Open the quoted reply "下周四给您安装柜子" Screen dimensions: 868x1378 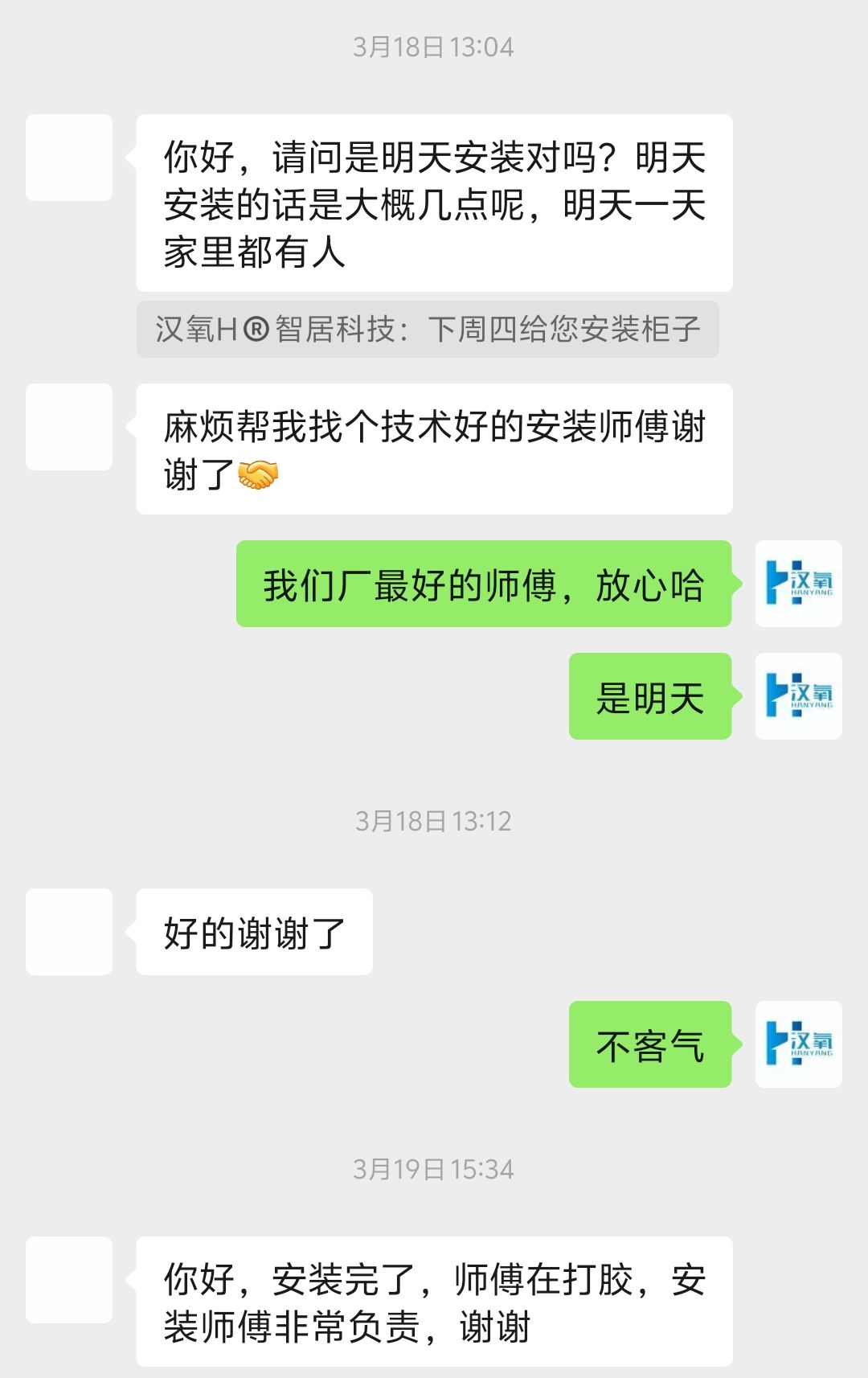point(428,329)
